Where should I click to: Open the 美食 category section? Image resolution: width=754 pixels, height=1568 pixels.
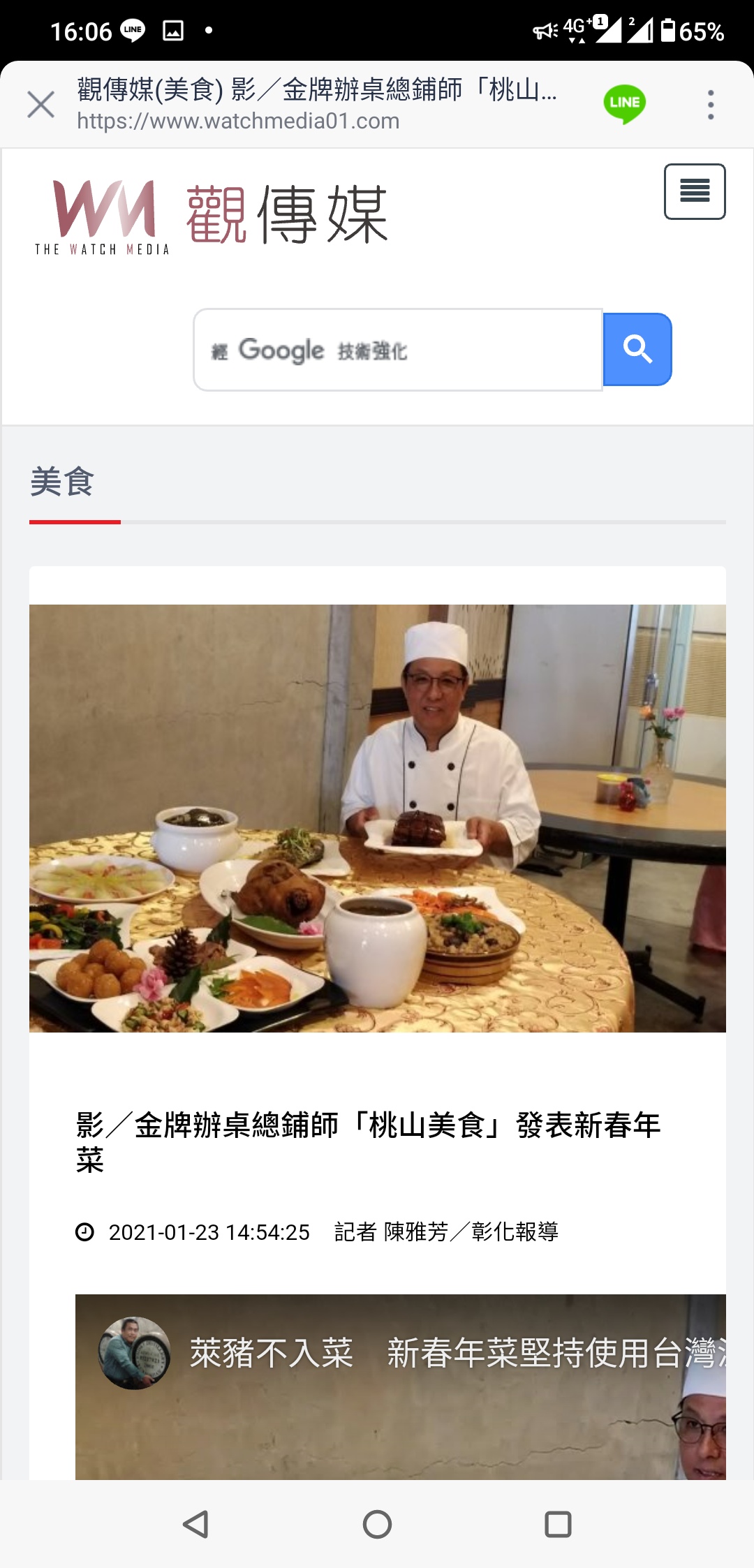pyautogui.click(x=62, y=482)
